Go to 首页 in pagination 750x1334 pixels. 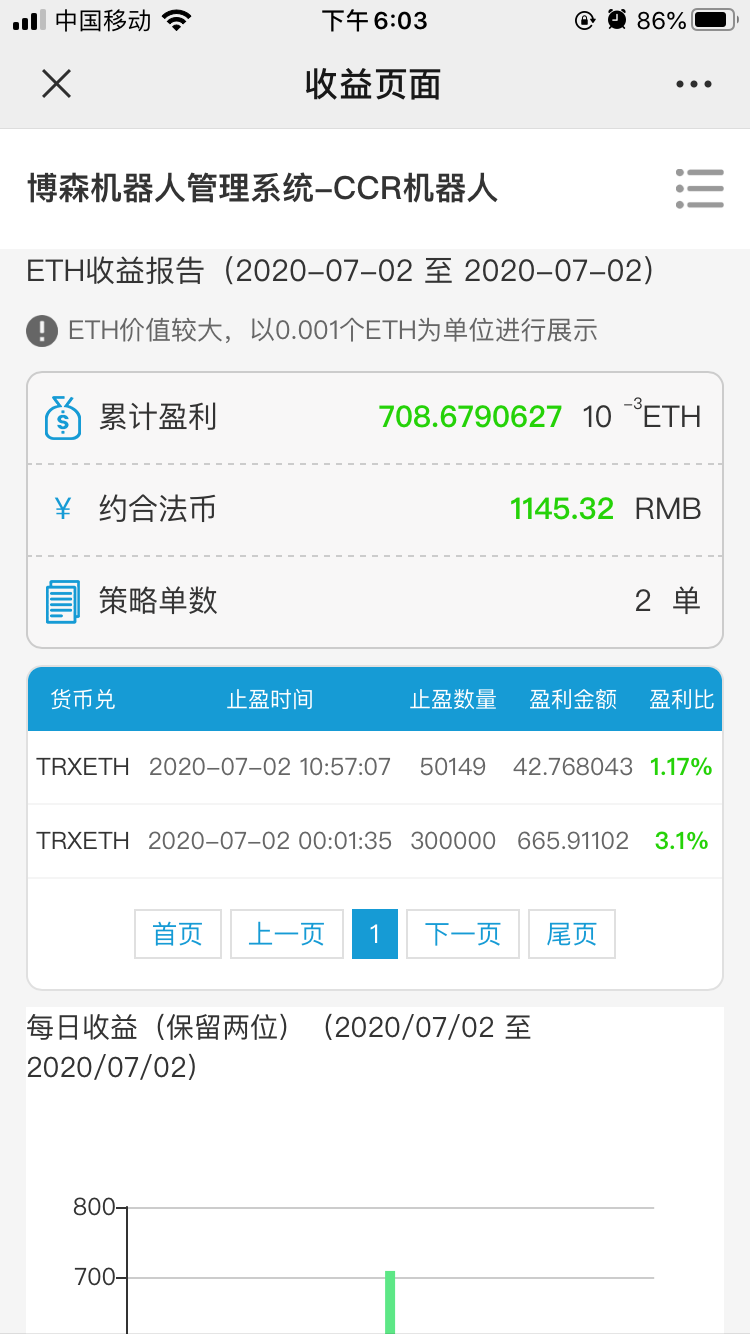(178, 934)
